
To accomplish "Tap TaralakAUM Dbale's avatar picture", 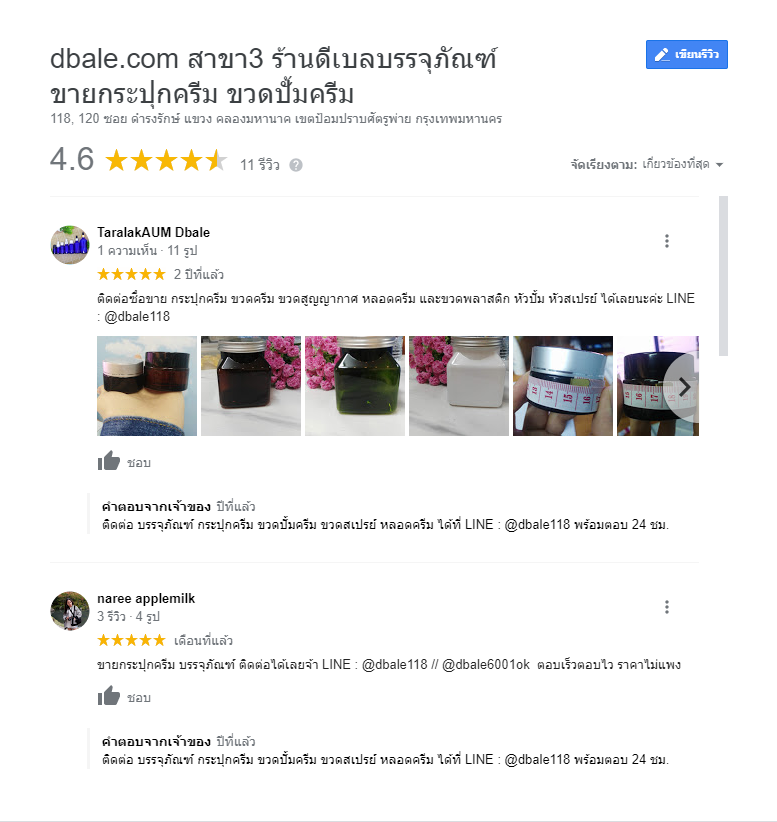I will click(70, 245).
